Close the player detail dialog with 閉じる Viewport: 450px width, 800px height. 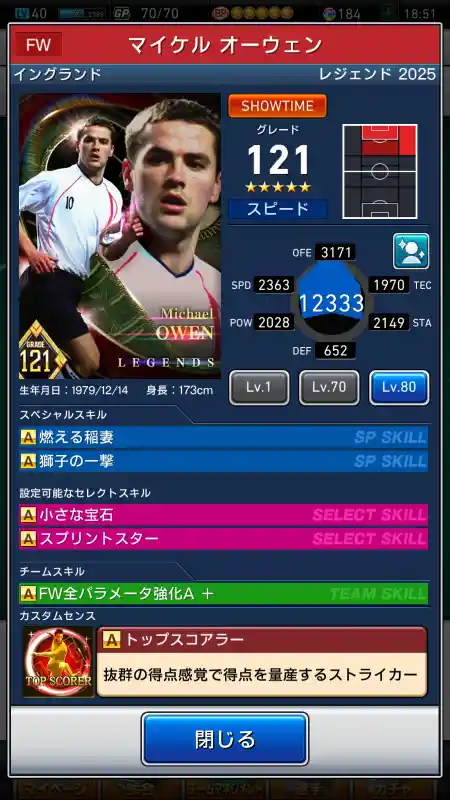224,738
